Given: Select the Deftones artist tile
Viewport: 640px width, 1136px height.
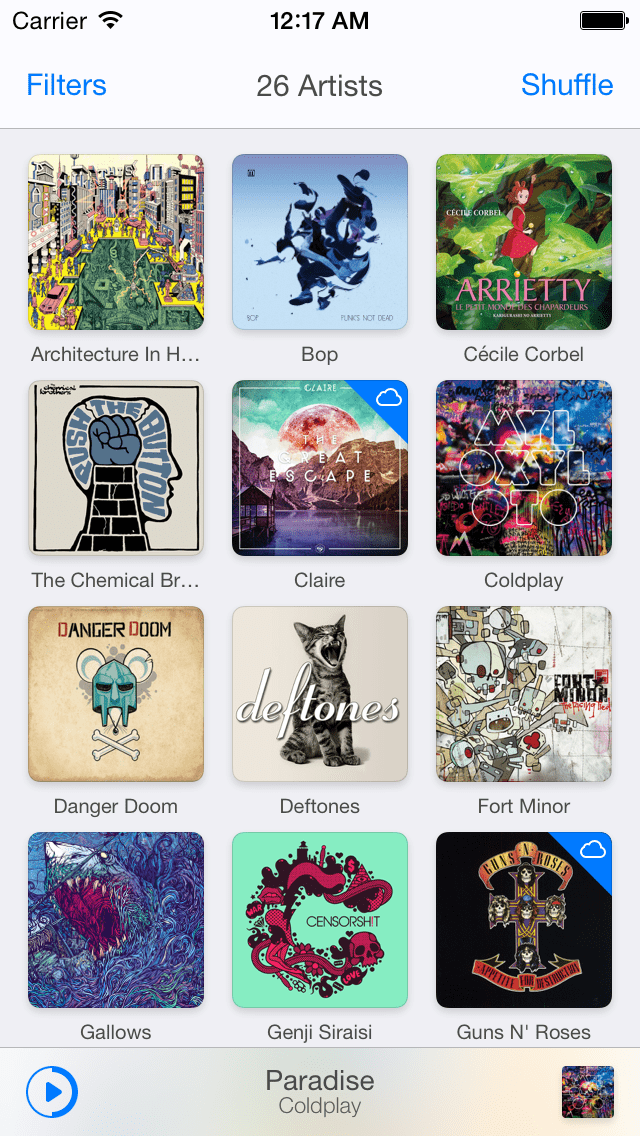Looking at the screenshot, I should [320, 694].
